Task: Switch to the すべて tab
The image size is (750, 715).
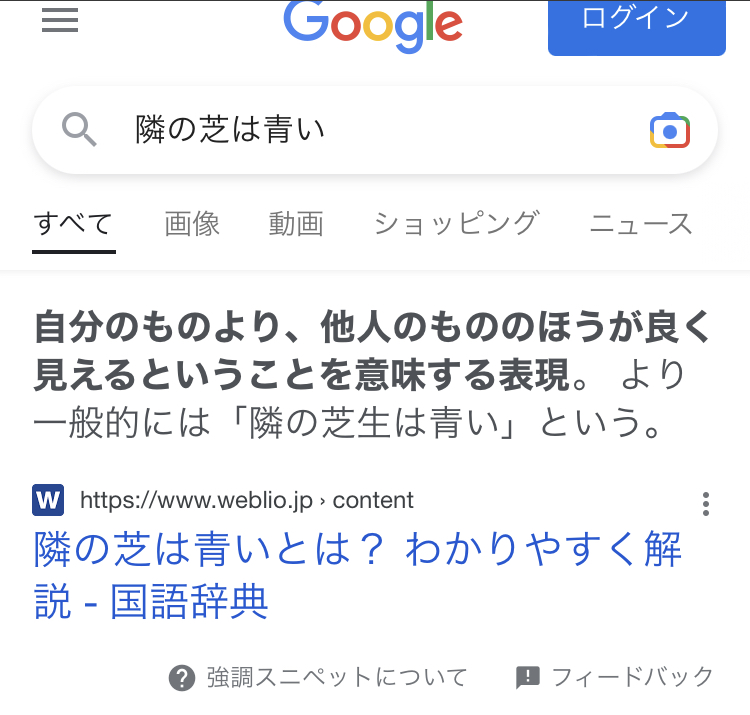Action: tap(73, 224)
